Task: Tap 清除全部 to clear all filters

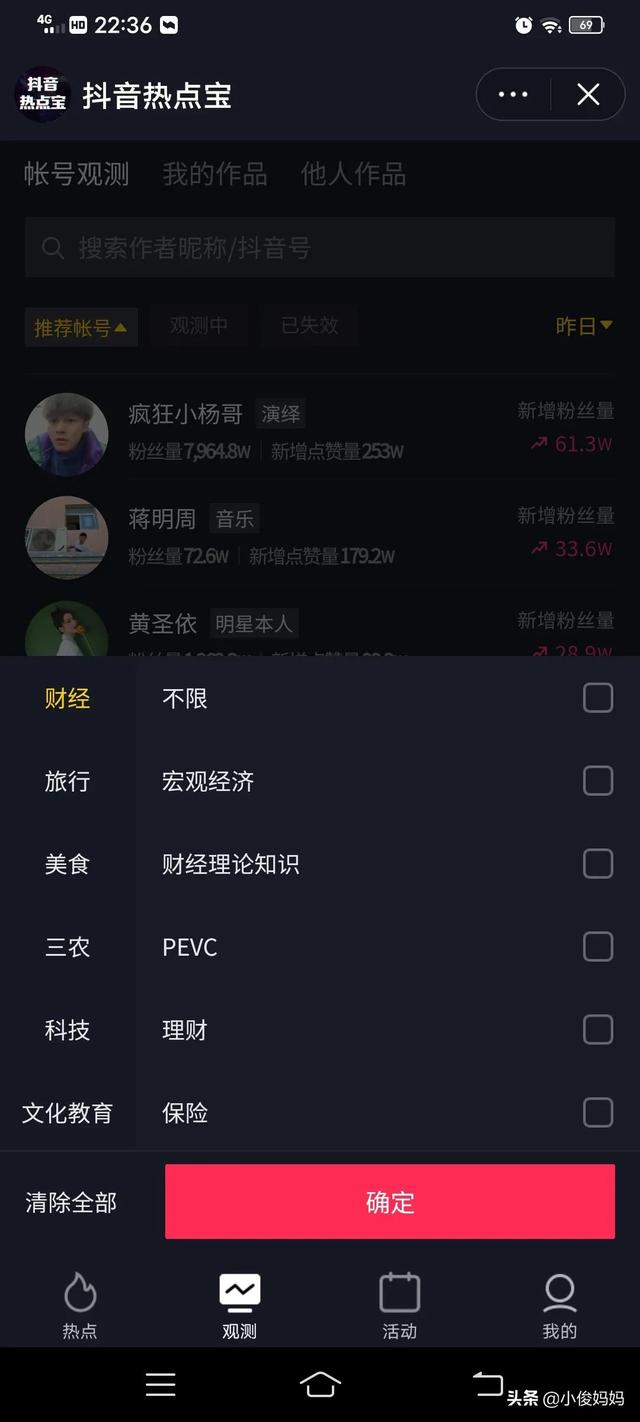Action: [71, 1202]
